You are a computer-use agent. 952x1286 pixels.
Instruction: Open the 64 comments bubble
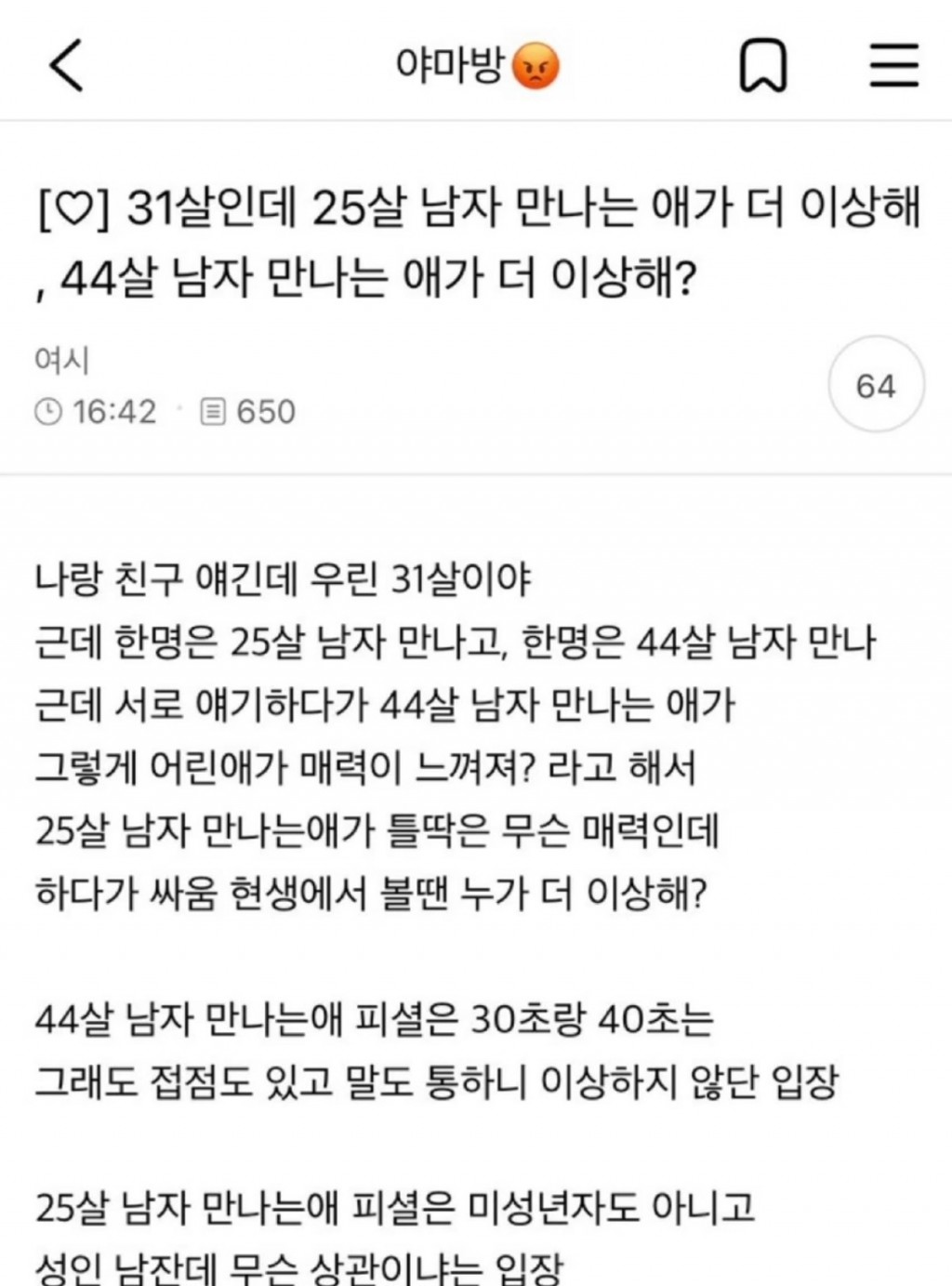point(875,385)
